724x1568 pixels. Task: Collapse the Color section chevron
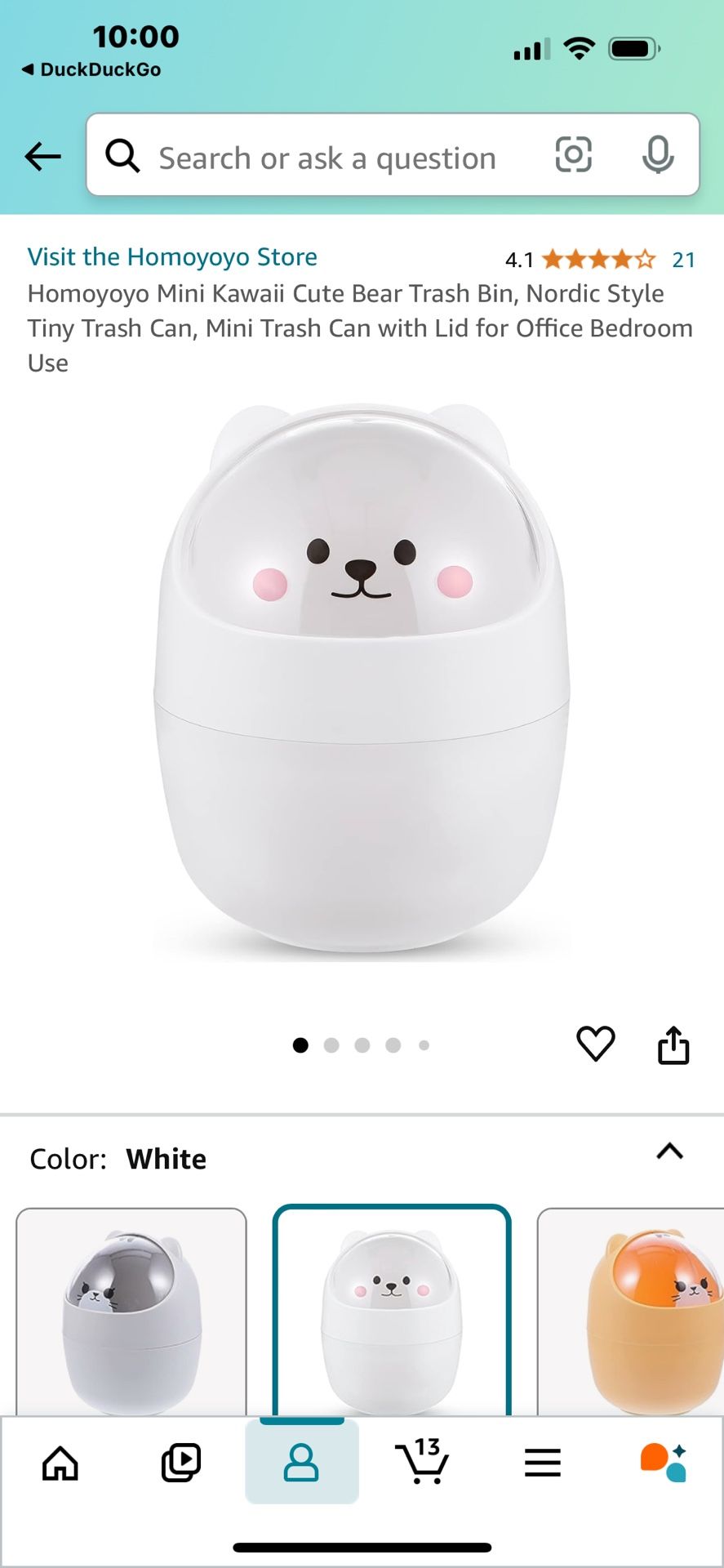[669, 1151]
